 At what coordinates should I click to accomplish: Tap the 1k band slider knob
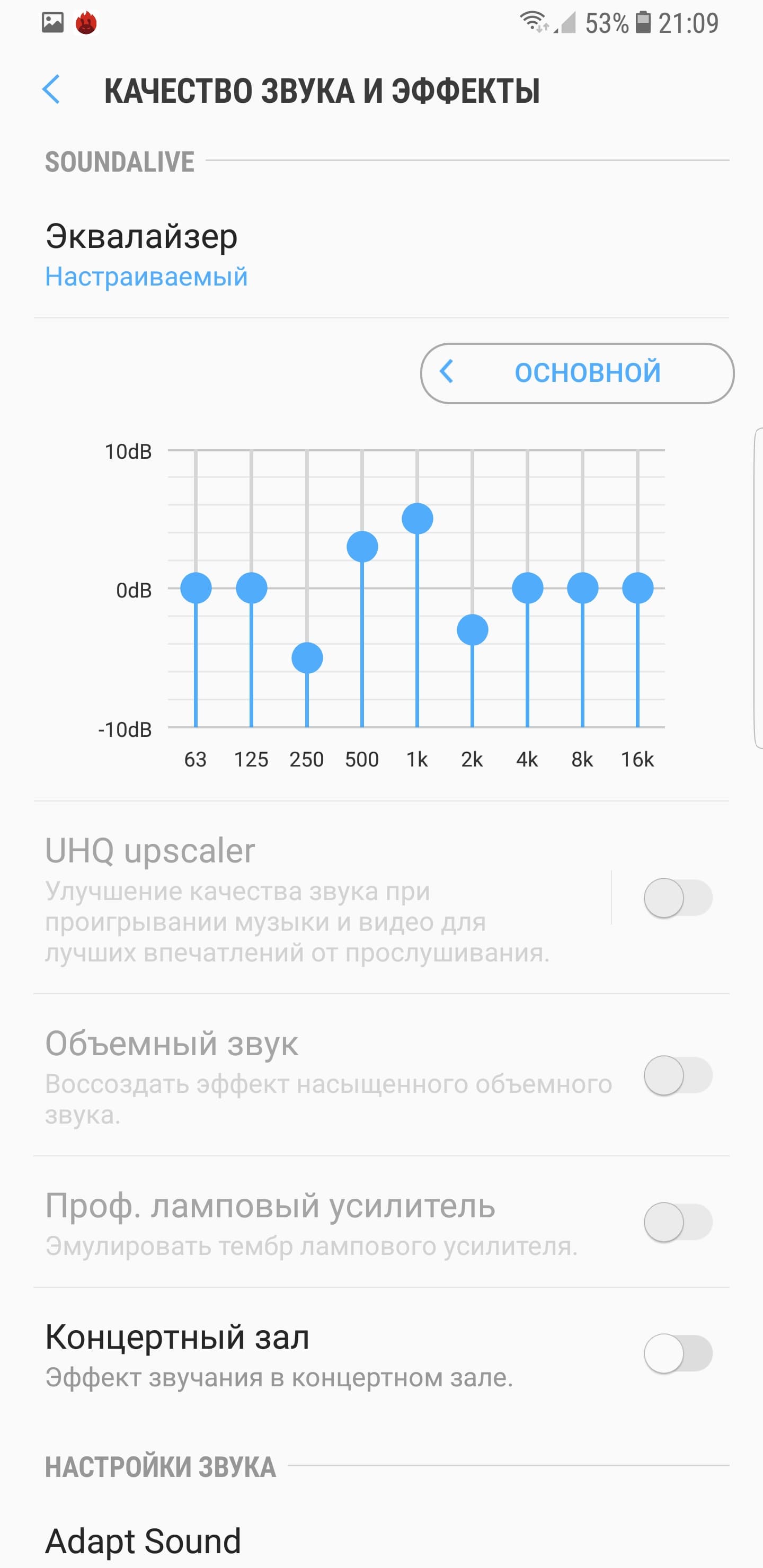[x=417, y=519]
